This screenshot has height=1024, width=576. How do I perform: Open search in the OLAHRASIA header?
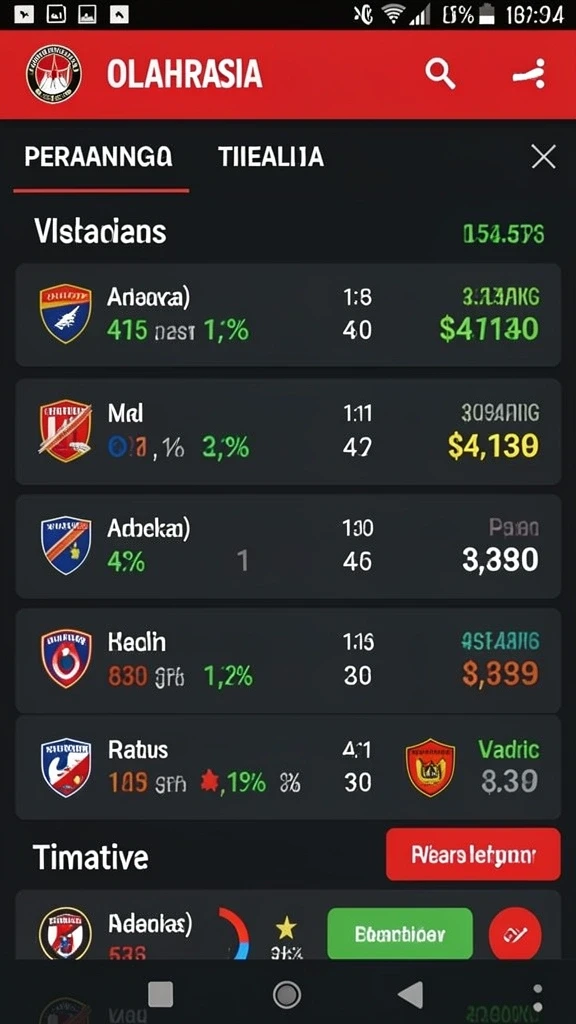coord(440,74)
